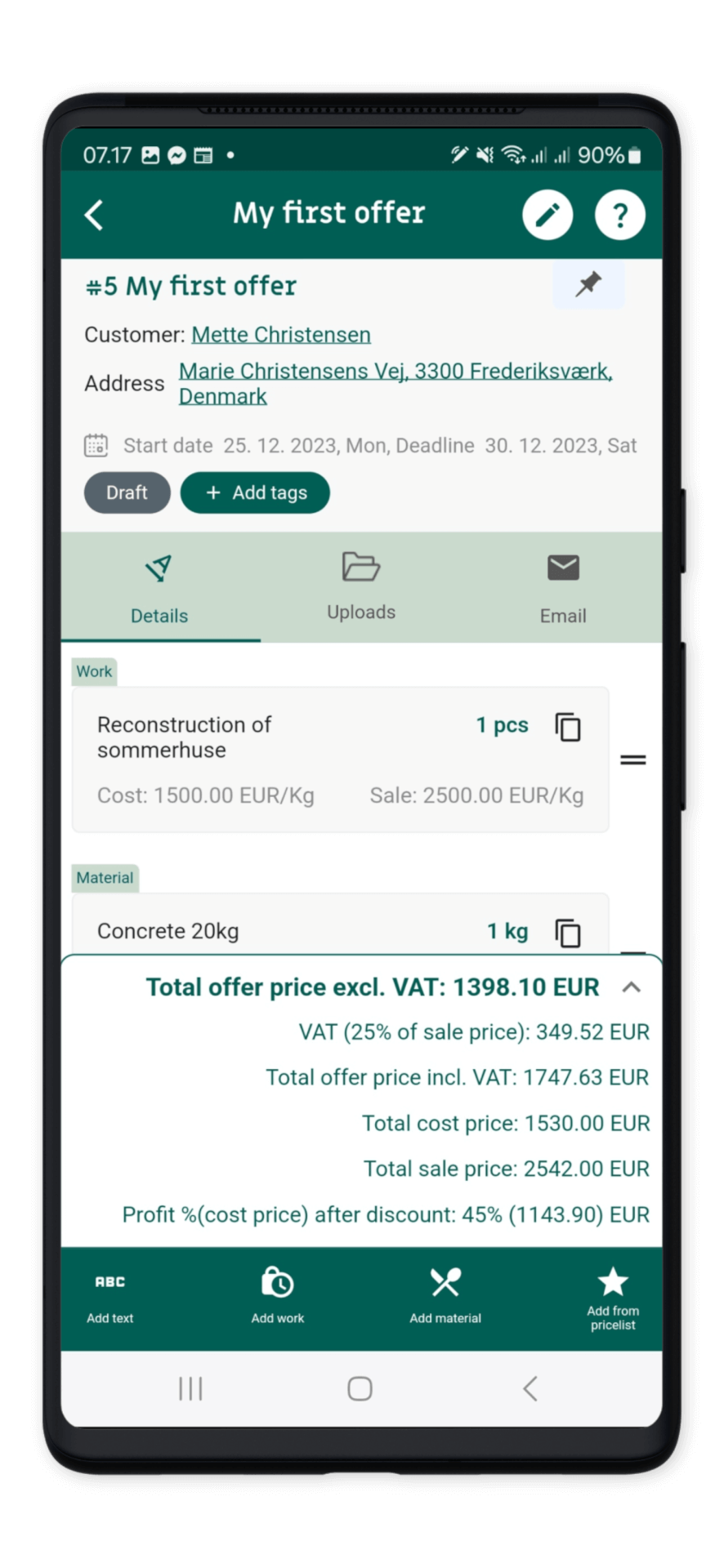The image size is (724, 1568).
Task: Open customer Mette Christensen
Action: tap(281, 335)
